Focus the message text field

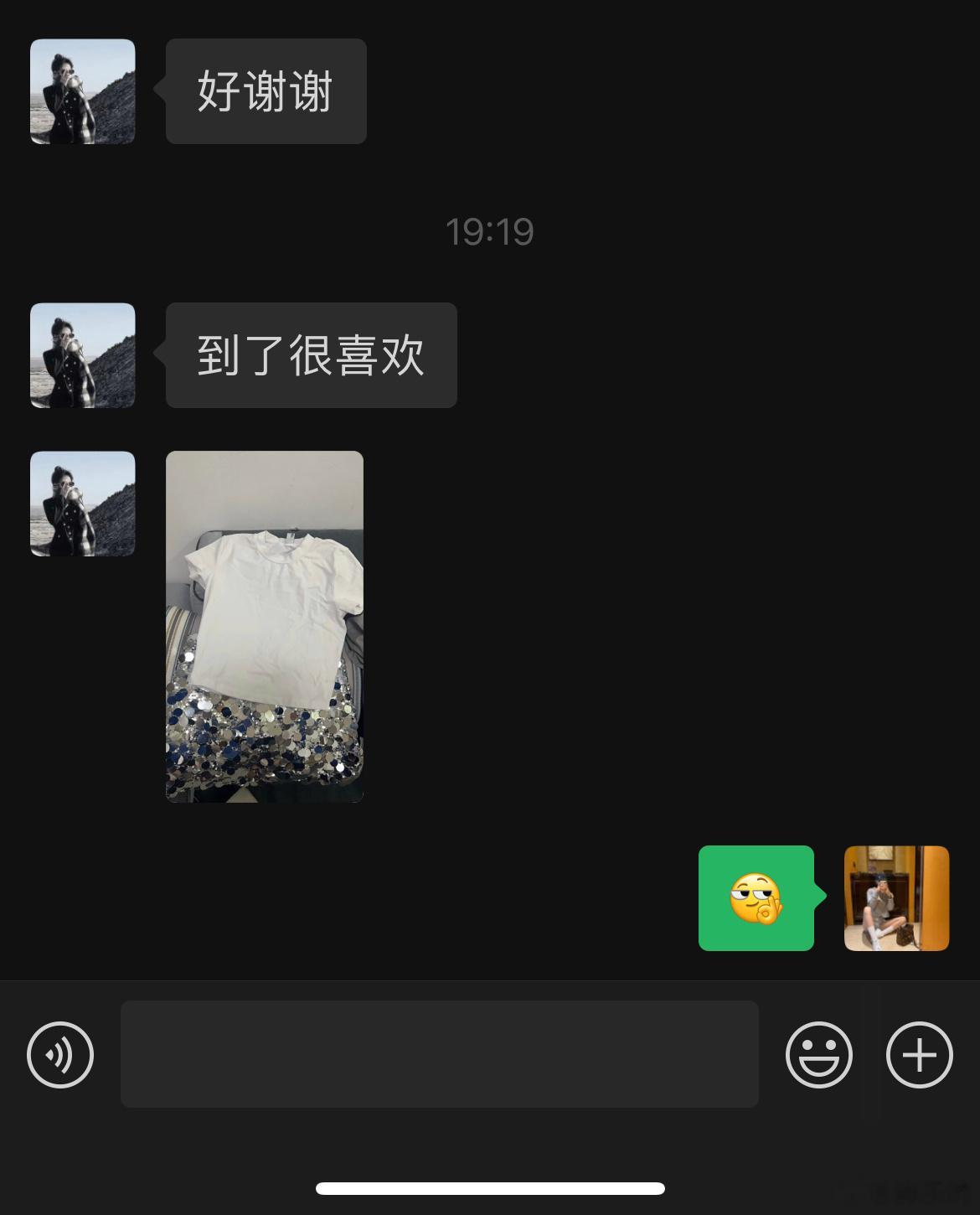pos(439,1054)
